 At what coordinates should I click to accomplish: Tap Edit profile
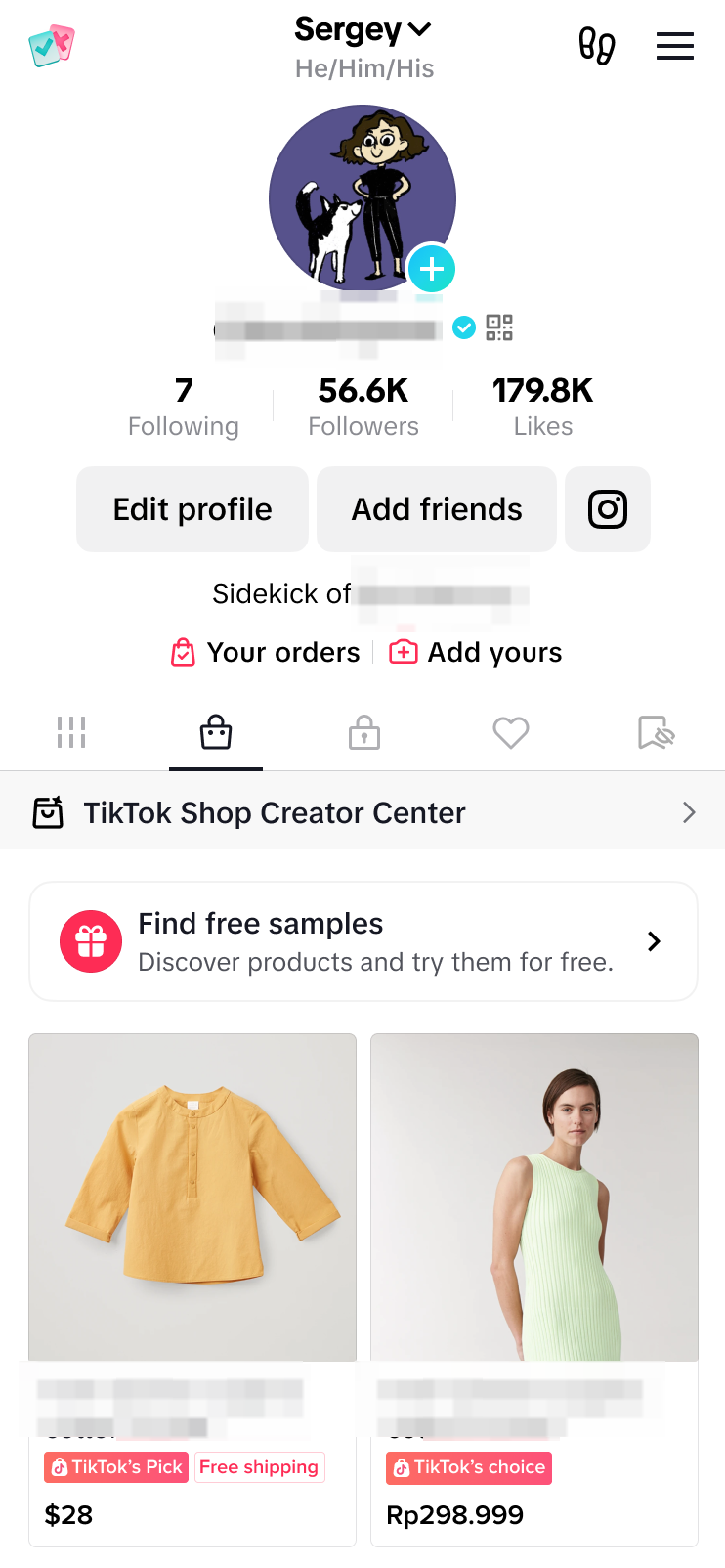pyautogui.click(x=192, y=509)
